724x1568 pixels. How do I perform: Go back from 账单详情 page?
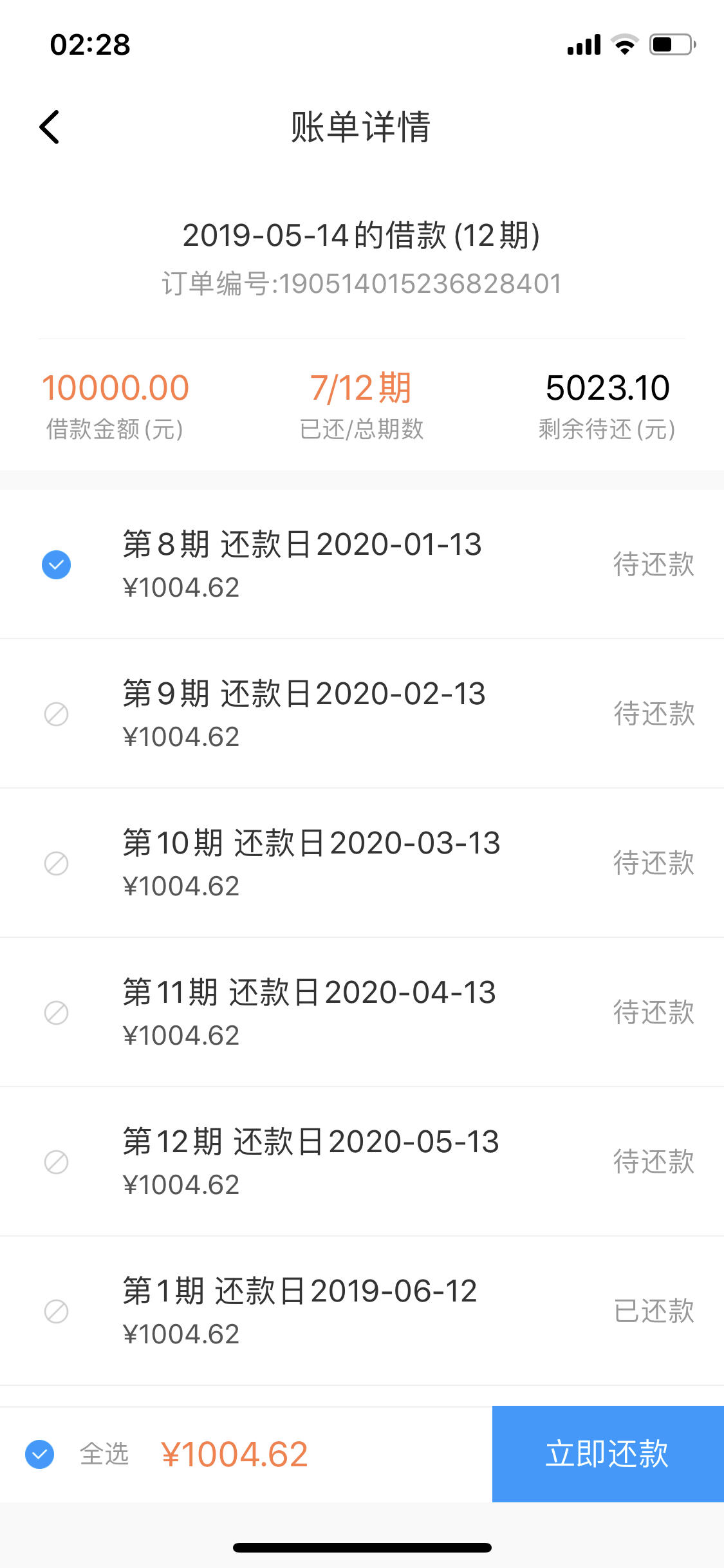click(x=50, y=127)
